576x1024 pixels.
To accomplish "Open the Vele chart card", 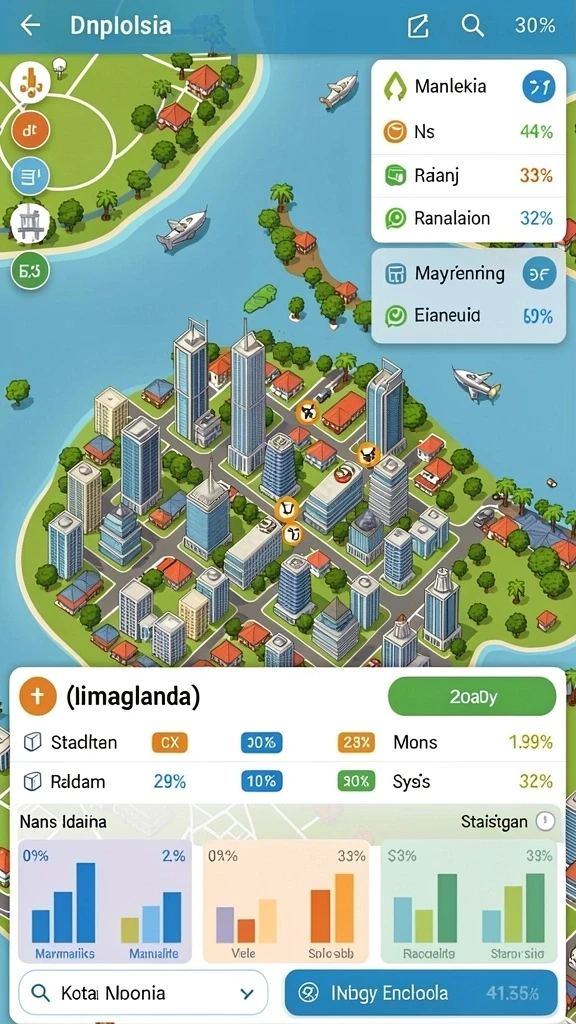I will pos(286,902).
